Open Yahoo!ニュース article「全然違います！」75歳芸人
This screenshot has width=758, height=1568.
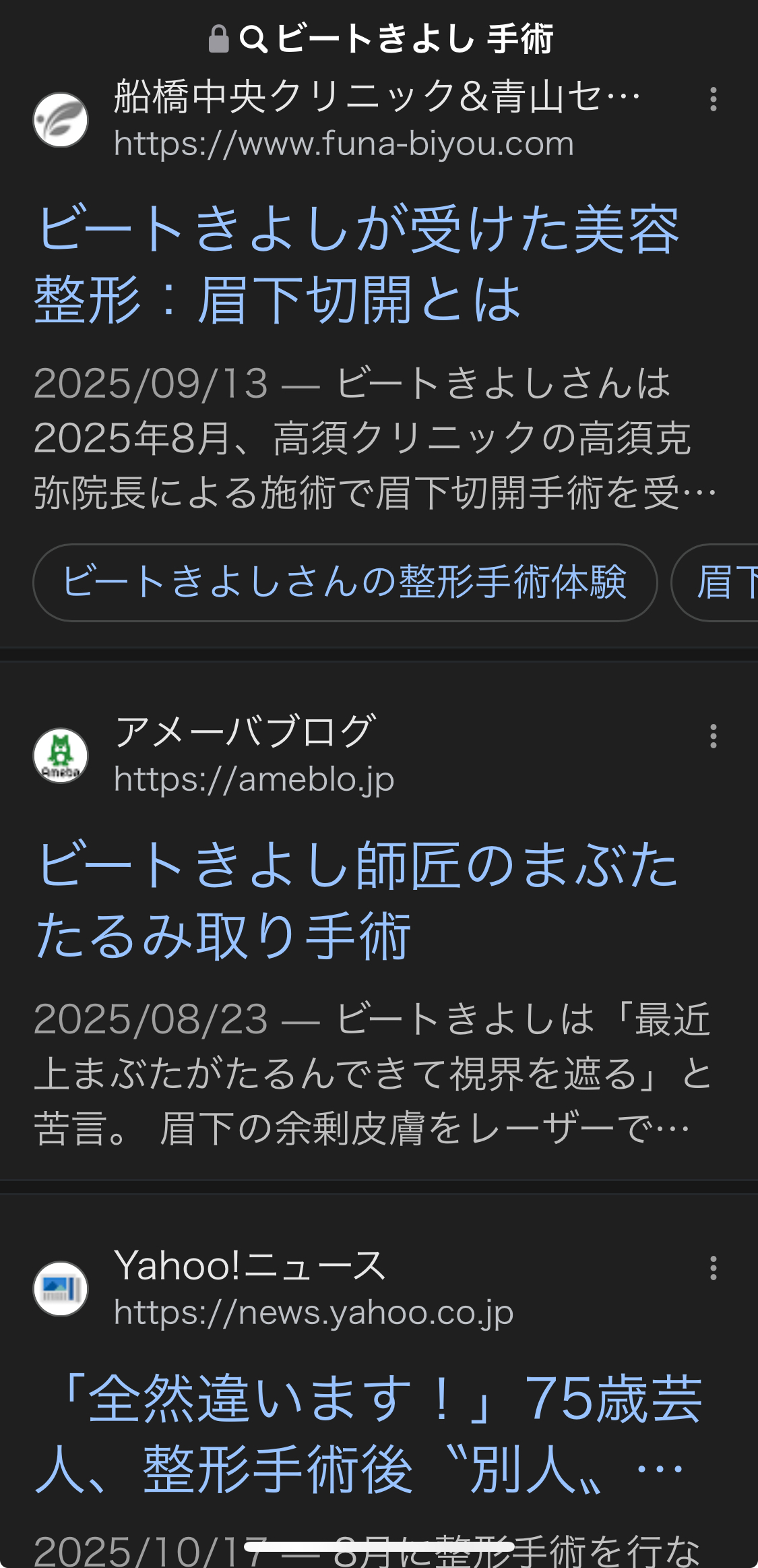click(x=371, y=1433)
